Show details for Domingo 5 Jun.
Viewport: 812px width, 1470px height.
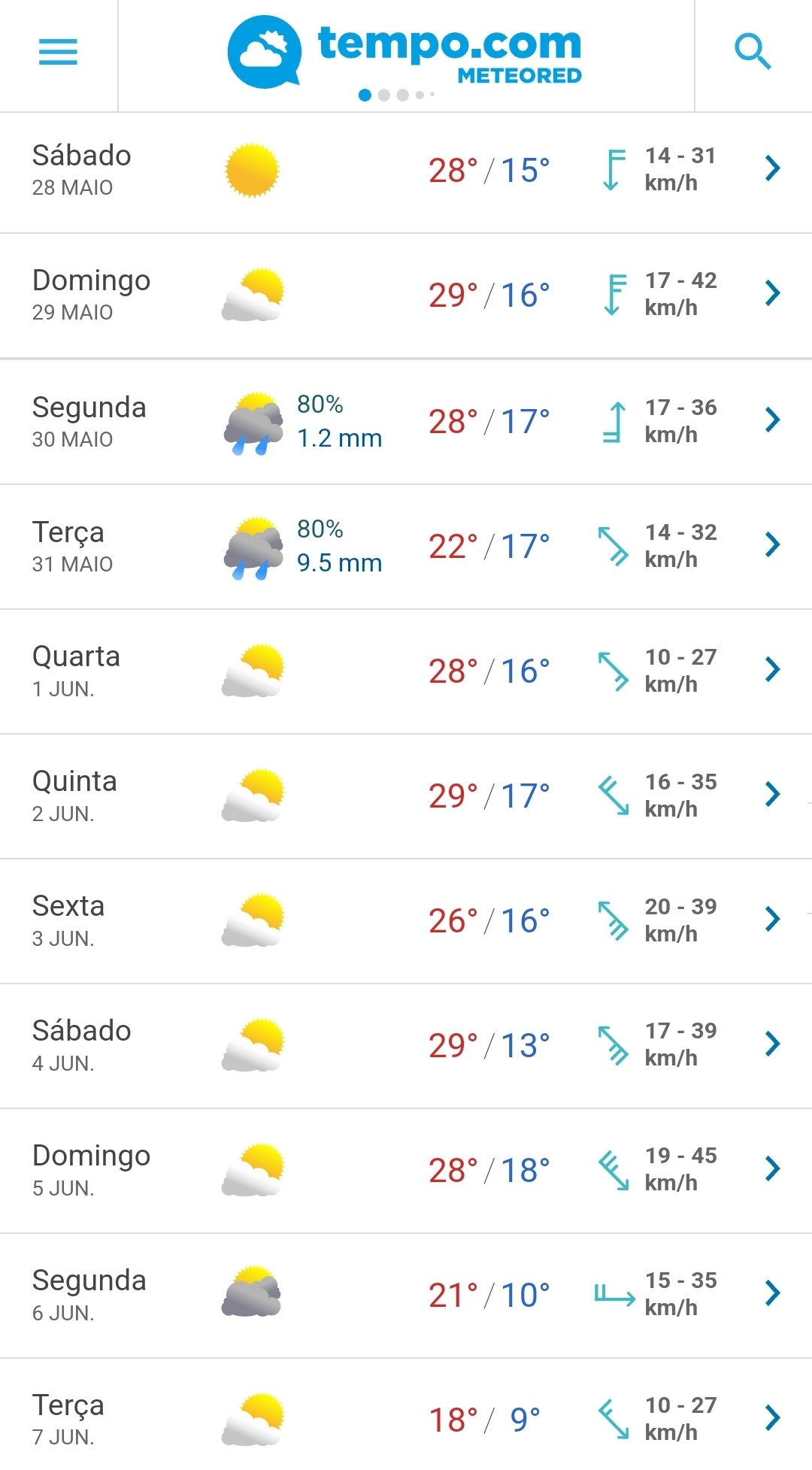click(x=406, y=1171)
